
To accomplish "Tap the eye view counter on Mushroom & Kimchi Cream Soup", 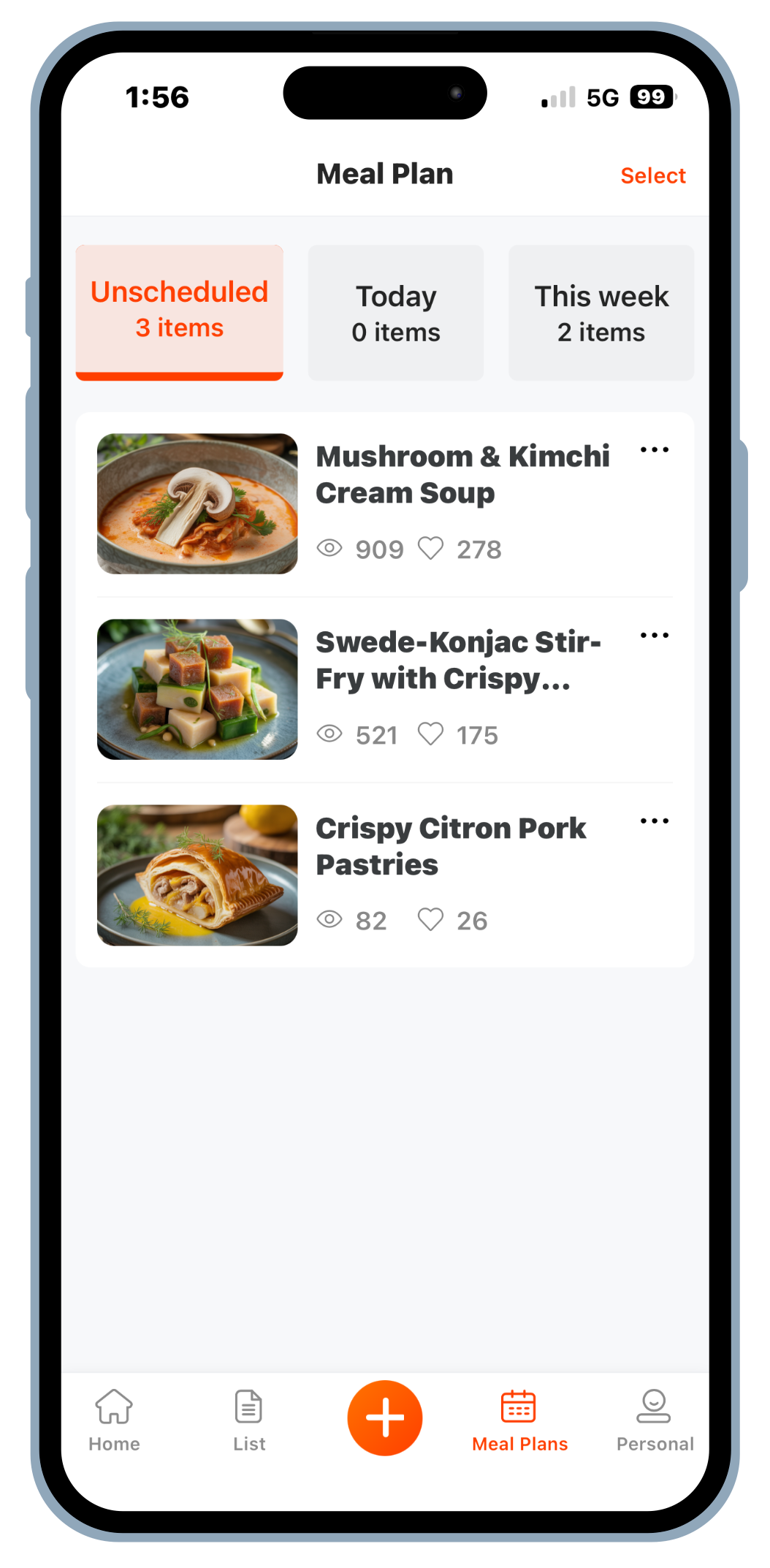I will pos(330,548).
